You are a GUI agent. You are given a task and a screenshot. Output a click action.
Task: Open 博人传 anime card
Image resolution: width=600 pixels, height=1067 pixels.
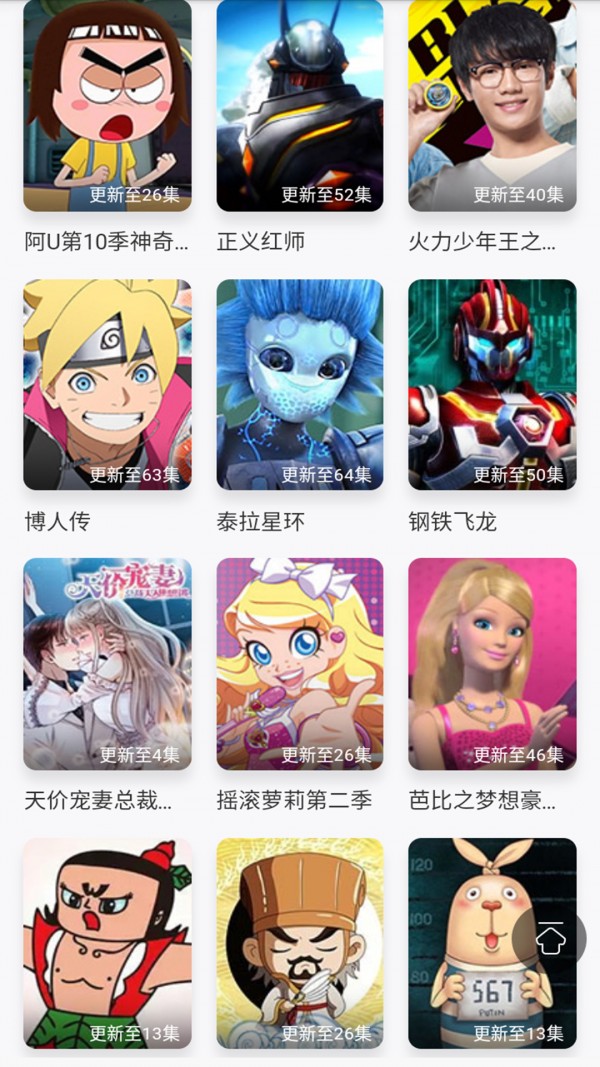(x=107, y=384)
